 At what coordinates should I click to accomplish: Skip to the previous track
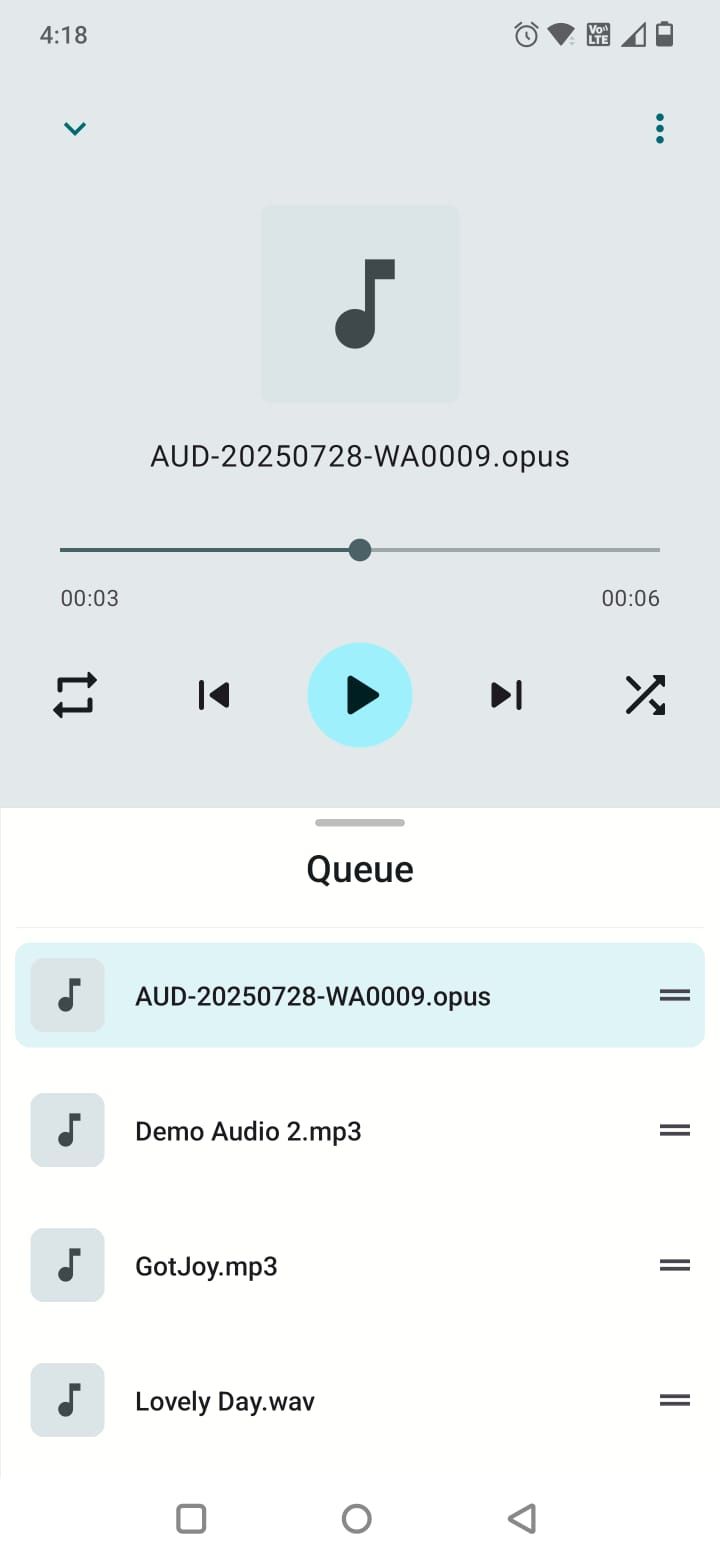(214, 695)
